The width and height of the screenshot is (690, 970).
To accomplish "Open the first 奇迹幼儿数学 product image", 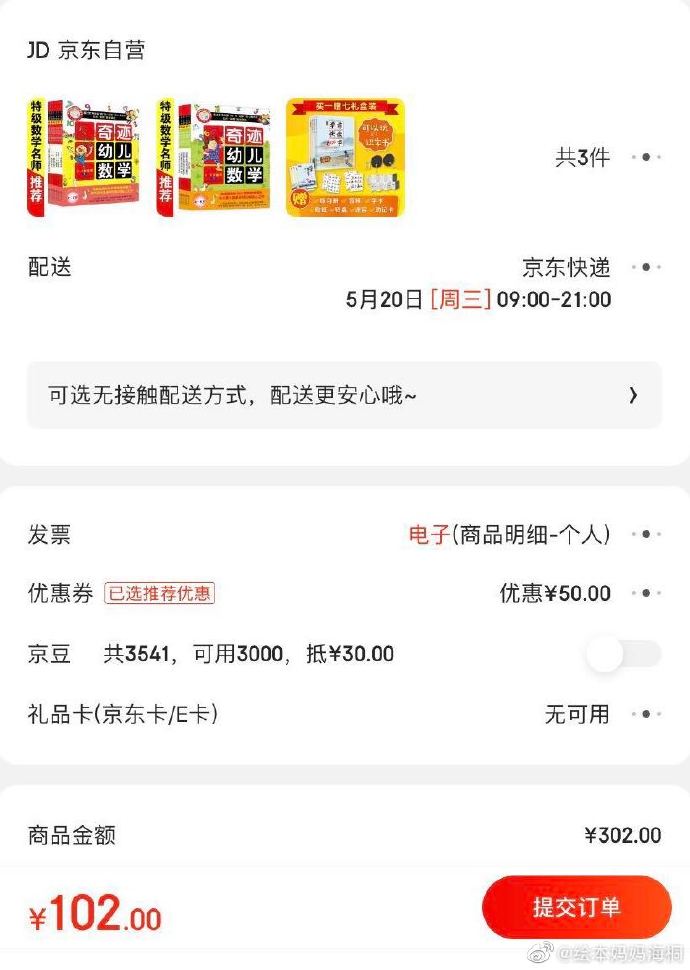I will click(x=84, y=157).
